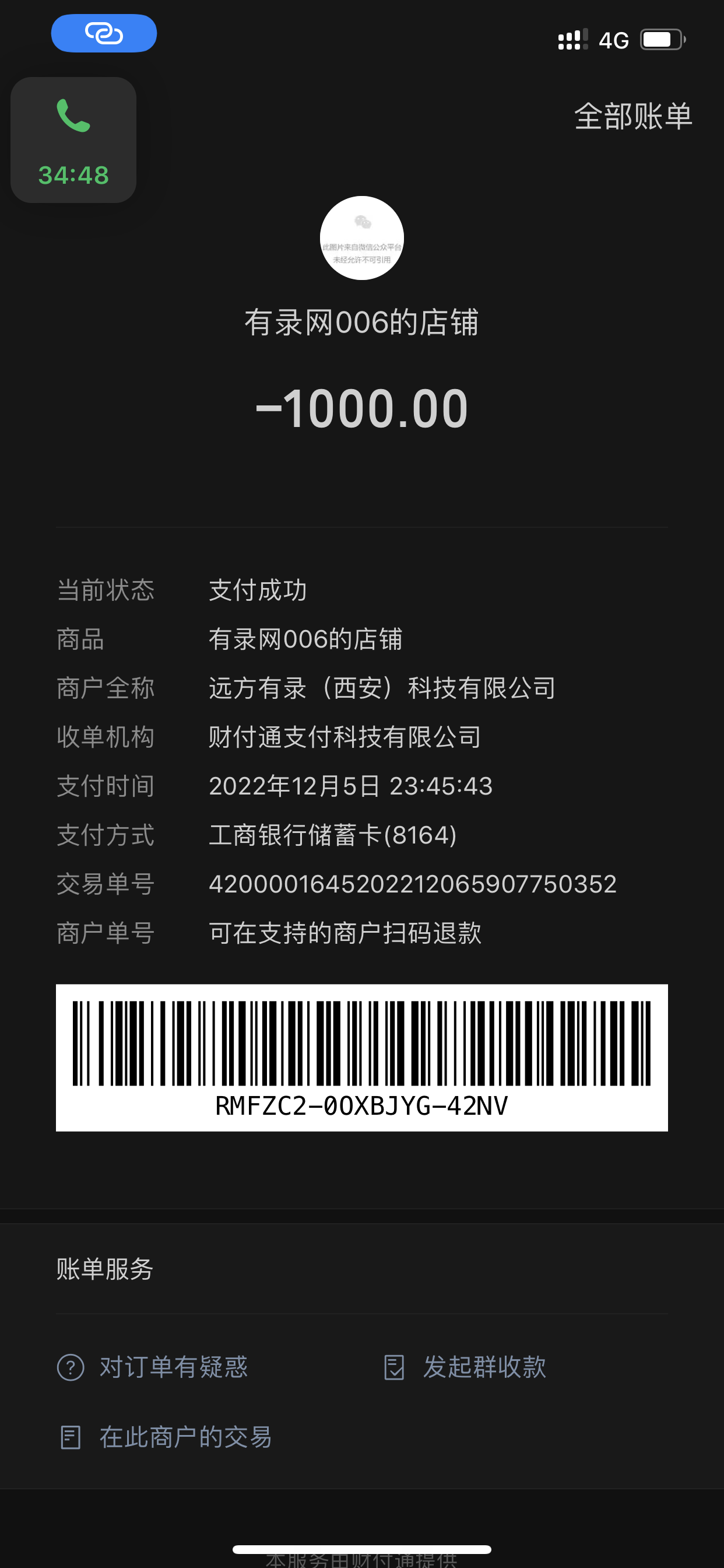724x1568 pixels.
Task: Open 全部账单 at top right
Action: point(632,116)
